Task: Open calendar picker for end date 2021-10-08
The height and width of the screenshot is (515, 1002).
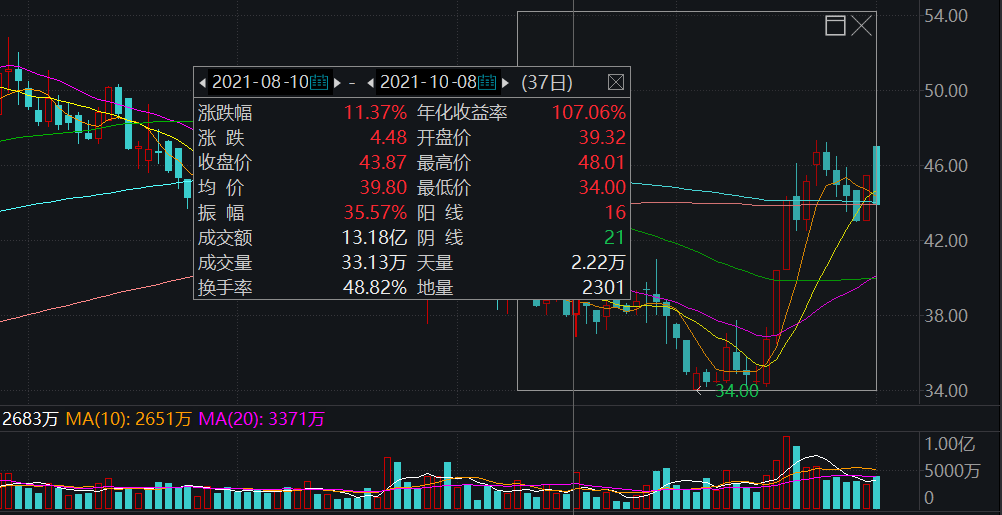Action: pos(487,82)
